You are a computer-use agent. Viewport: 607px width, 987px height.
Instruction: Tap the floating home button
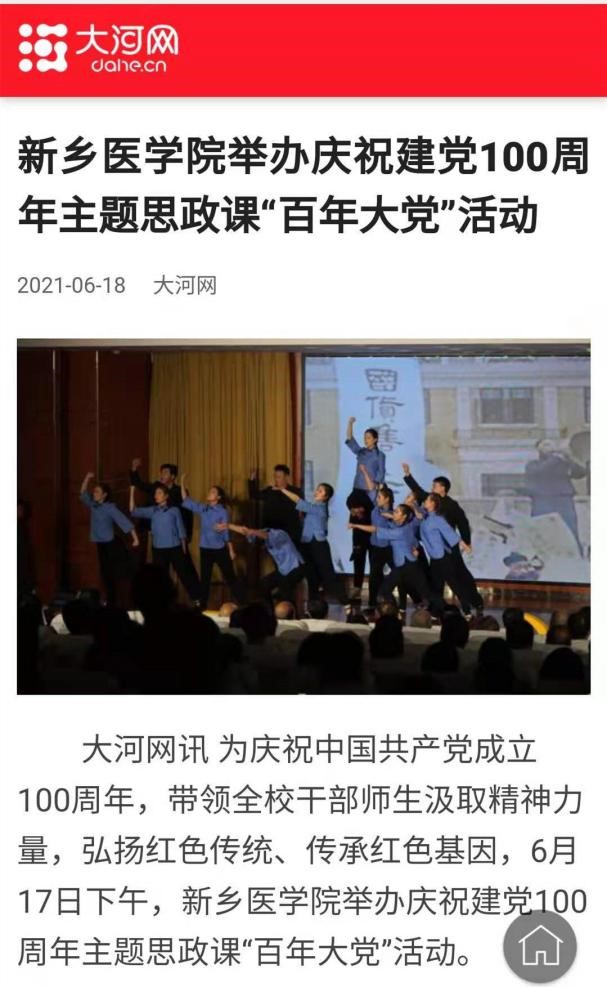(540, 945)
